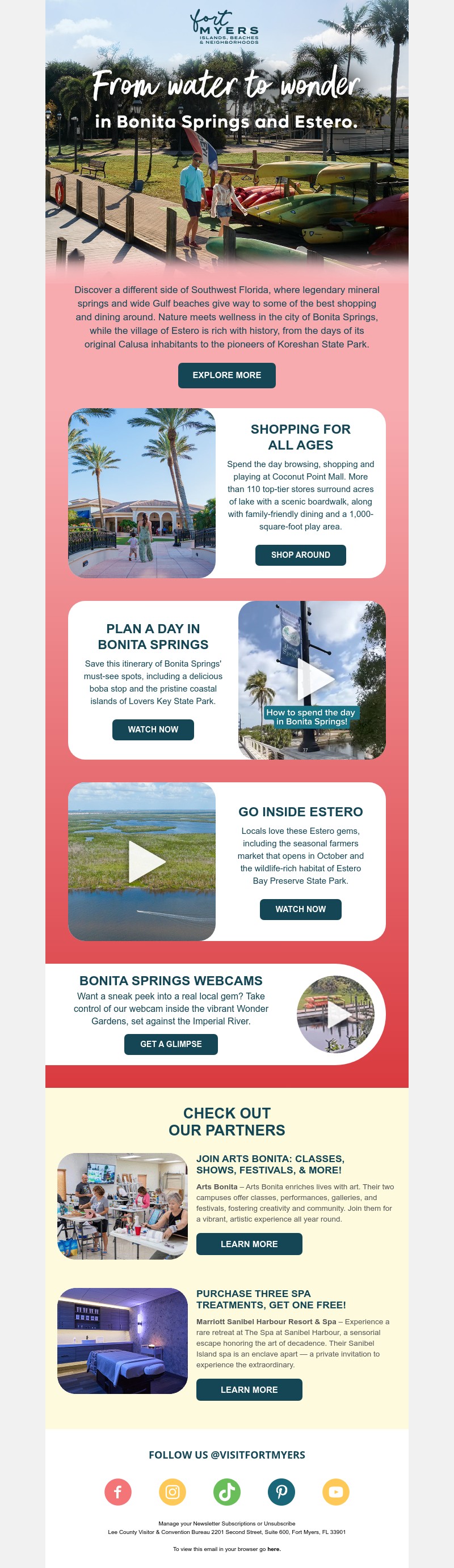This screenshot has height=1568, width=454.
Task: Learn more about Arts Bonita
Action: pyautogui.click(x=249, y=1244)
